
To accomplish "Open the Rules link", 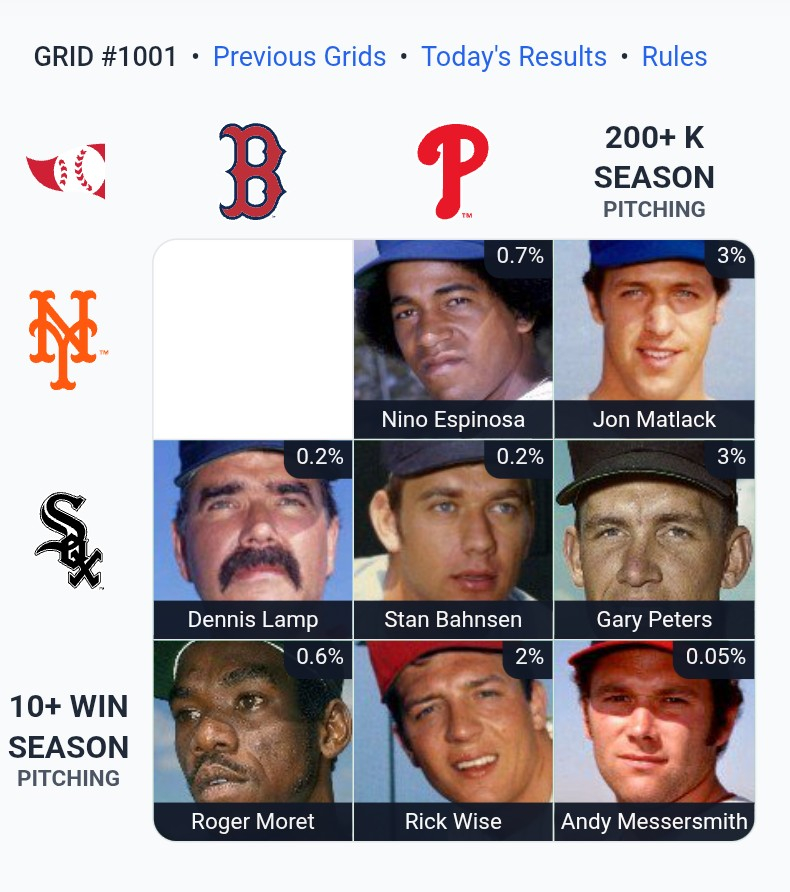I will click(x=674, y=57).
